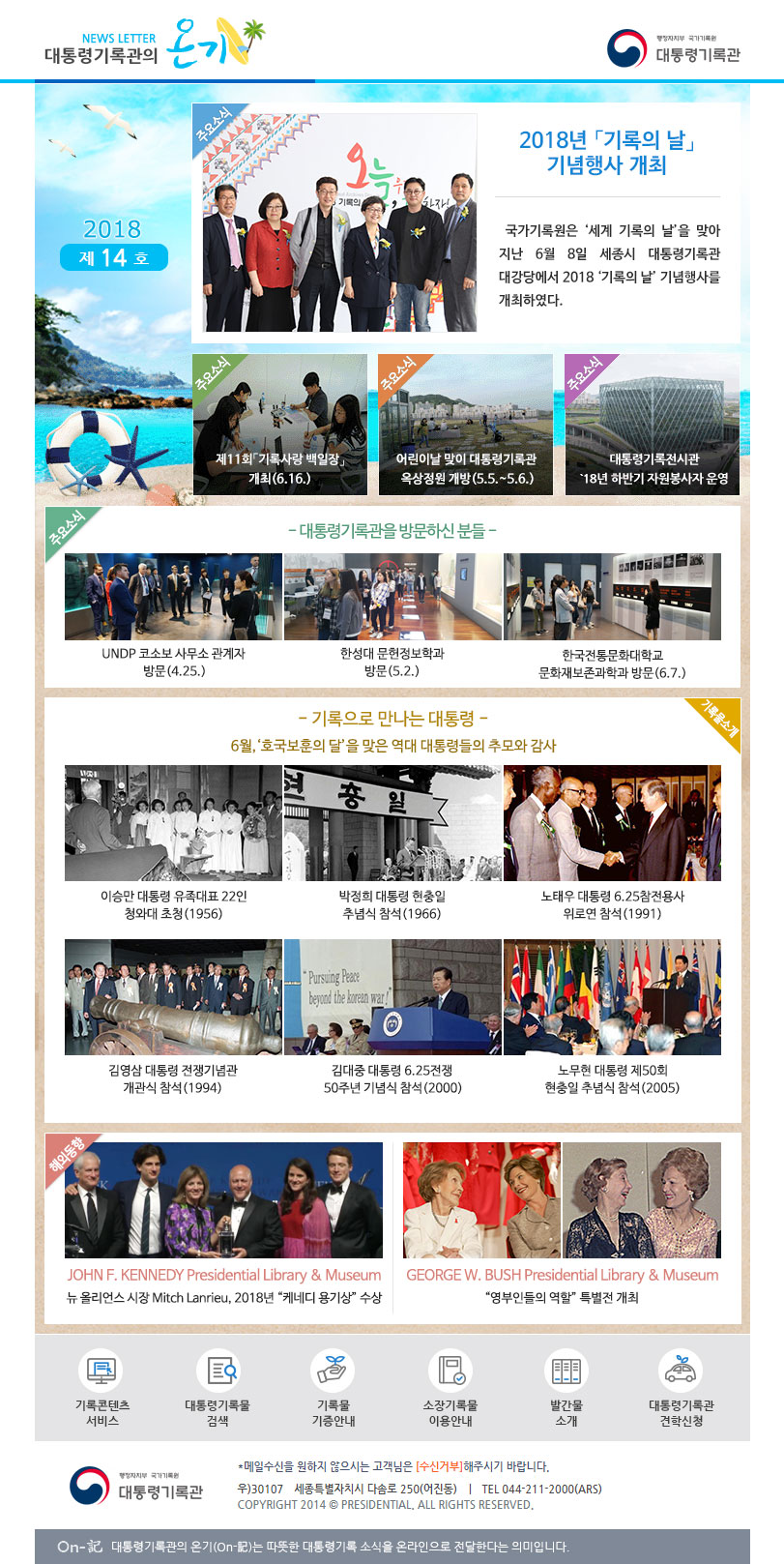
Task: Open 김대중 대통령 6.25전쟁 50주년 record
Action: [x=392, y=997]
